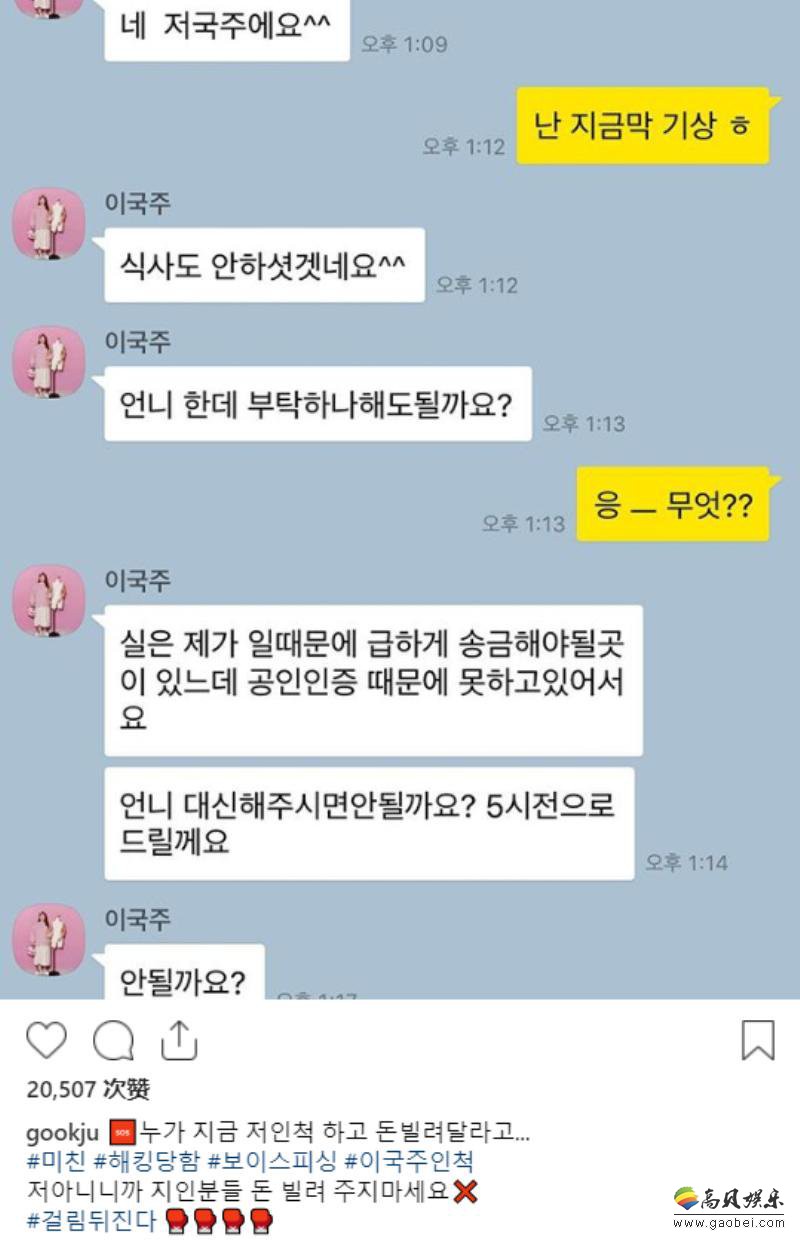
Task: Open the gookju profile from the caption
Action: click(x=63, y=1133)
